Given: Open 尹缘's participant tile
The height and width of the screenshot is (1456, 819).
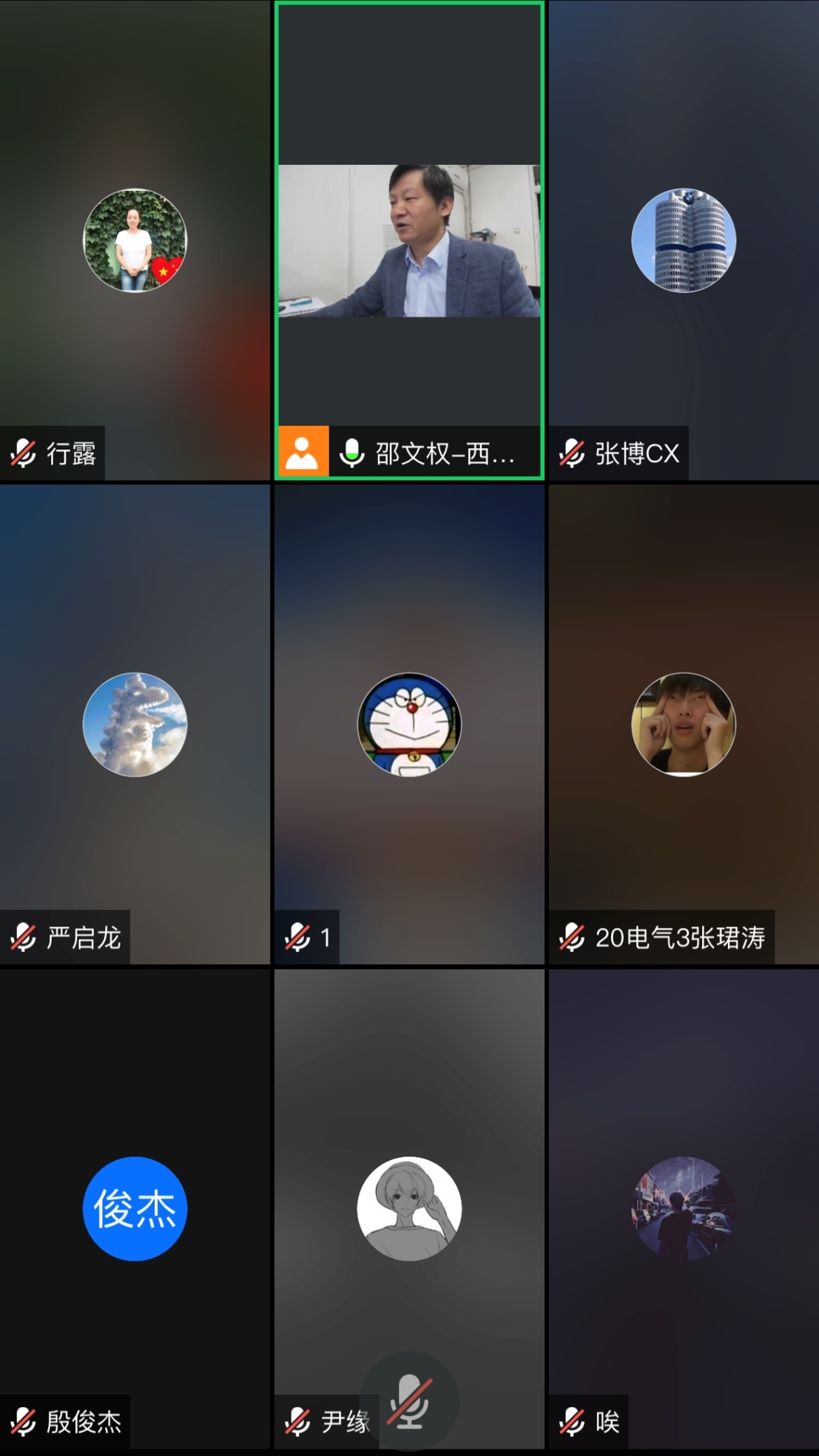Looking at the screenshot, I should click(409, 1208).
